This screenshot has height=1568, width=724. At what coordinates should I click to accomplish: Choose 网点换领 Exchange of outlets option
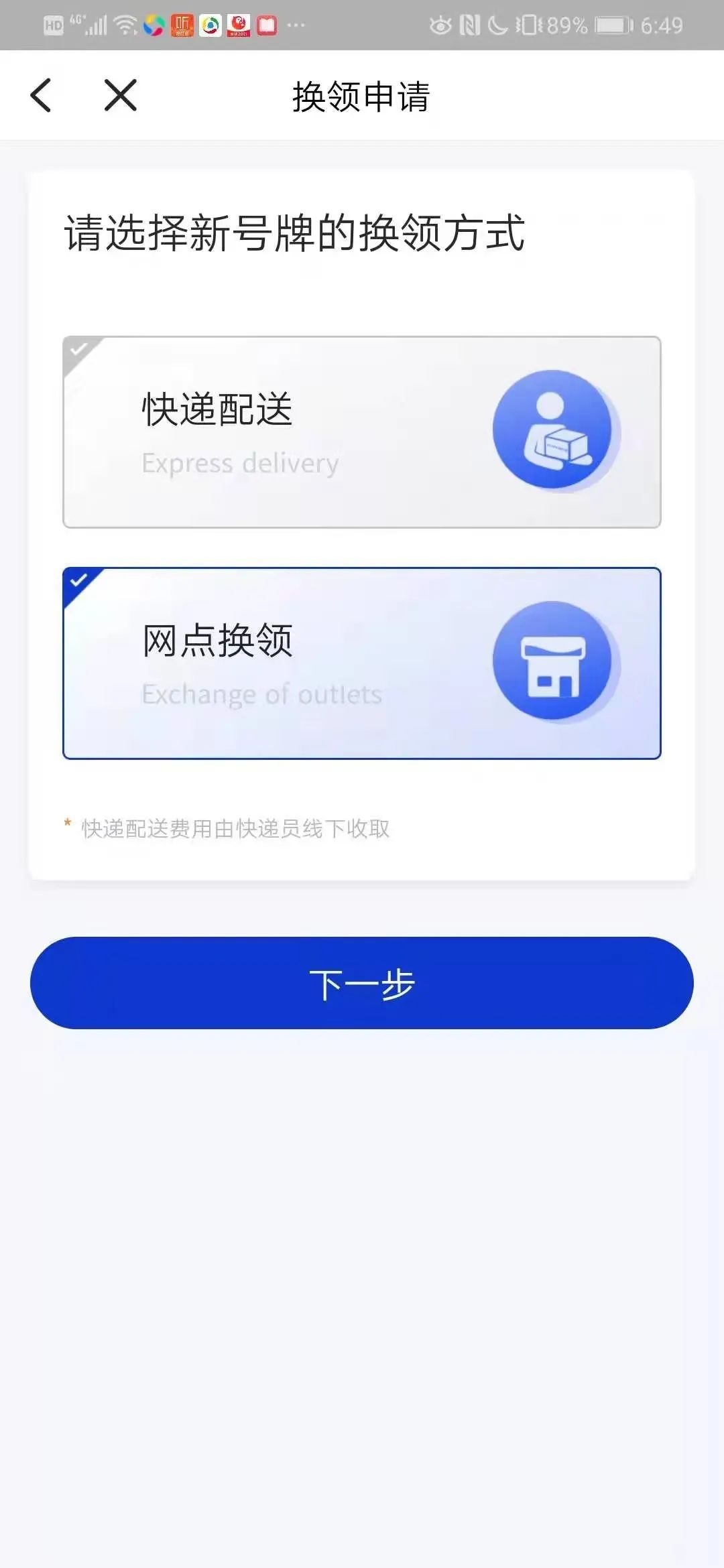362,663
